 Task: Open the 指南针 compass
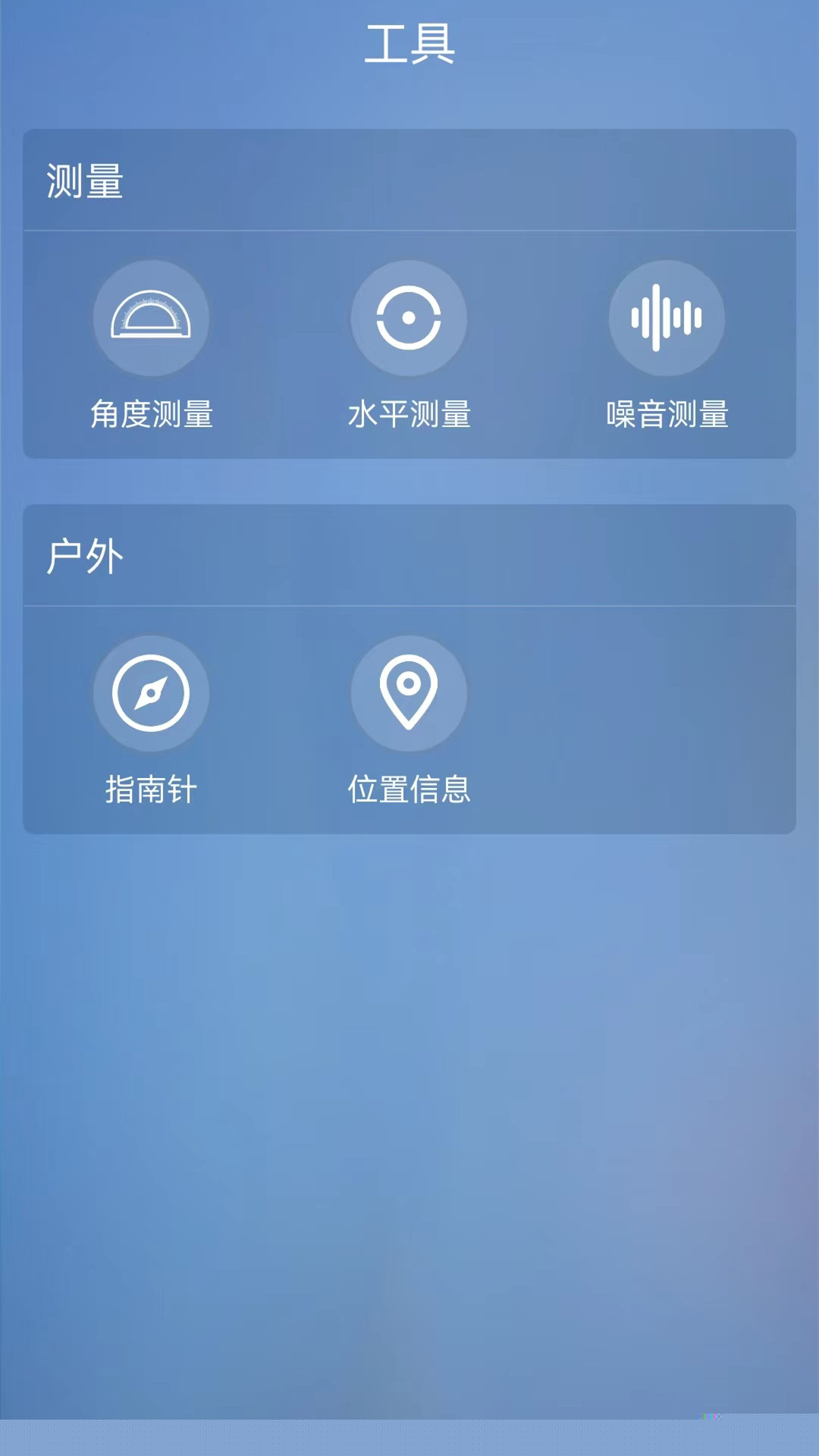tap(151, 694)
